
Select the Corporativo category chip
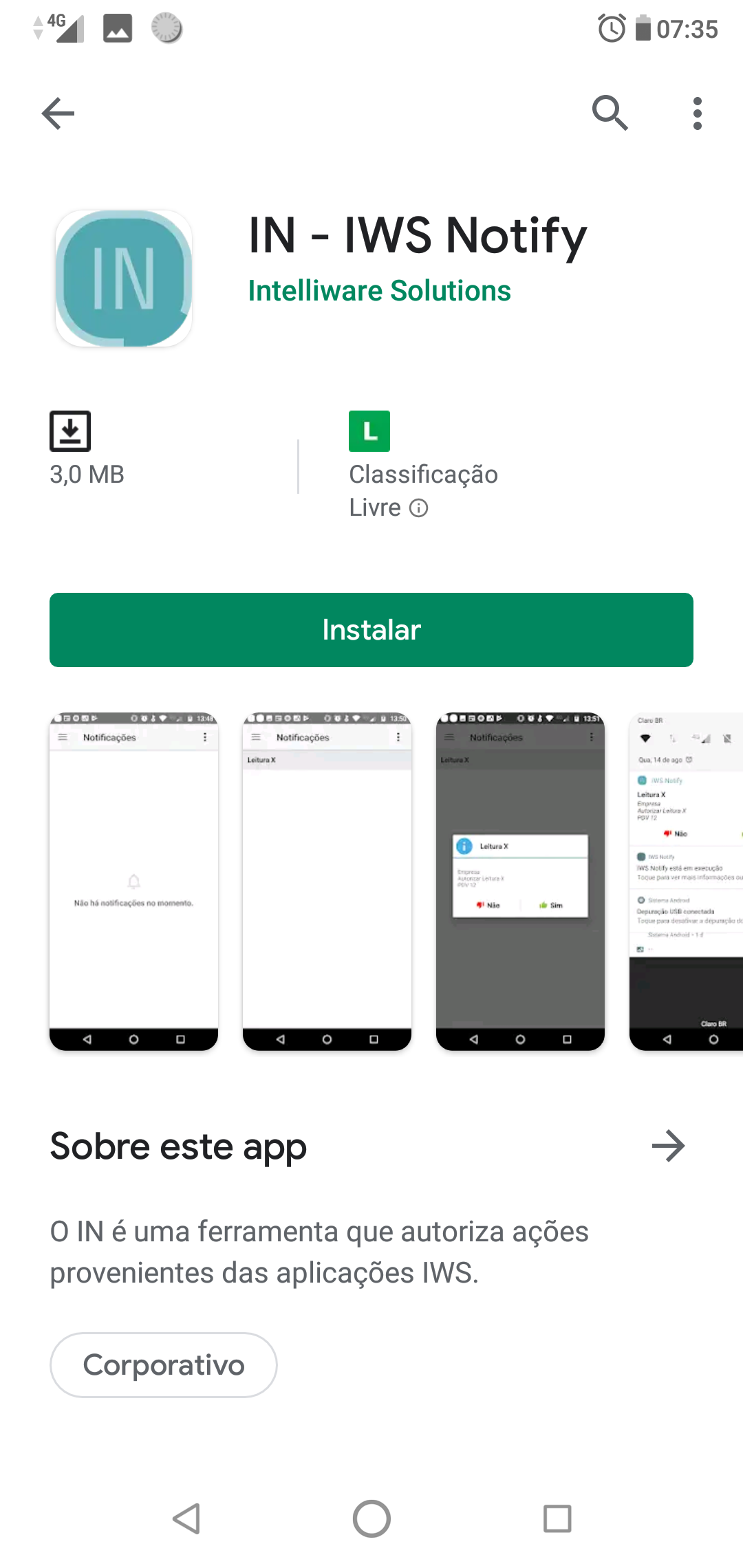point(164,1365)
